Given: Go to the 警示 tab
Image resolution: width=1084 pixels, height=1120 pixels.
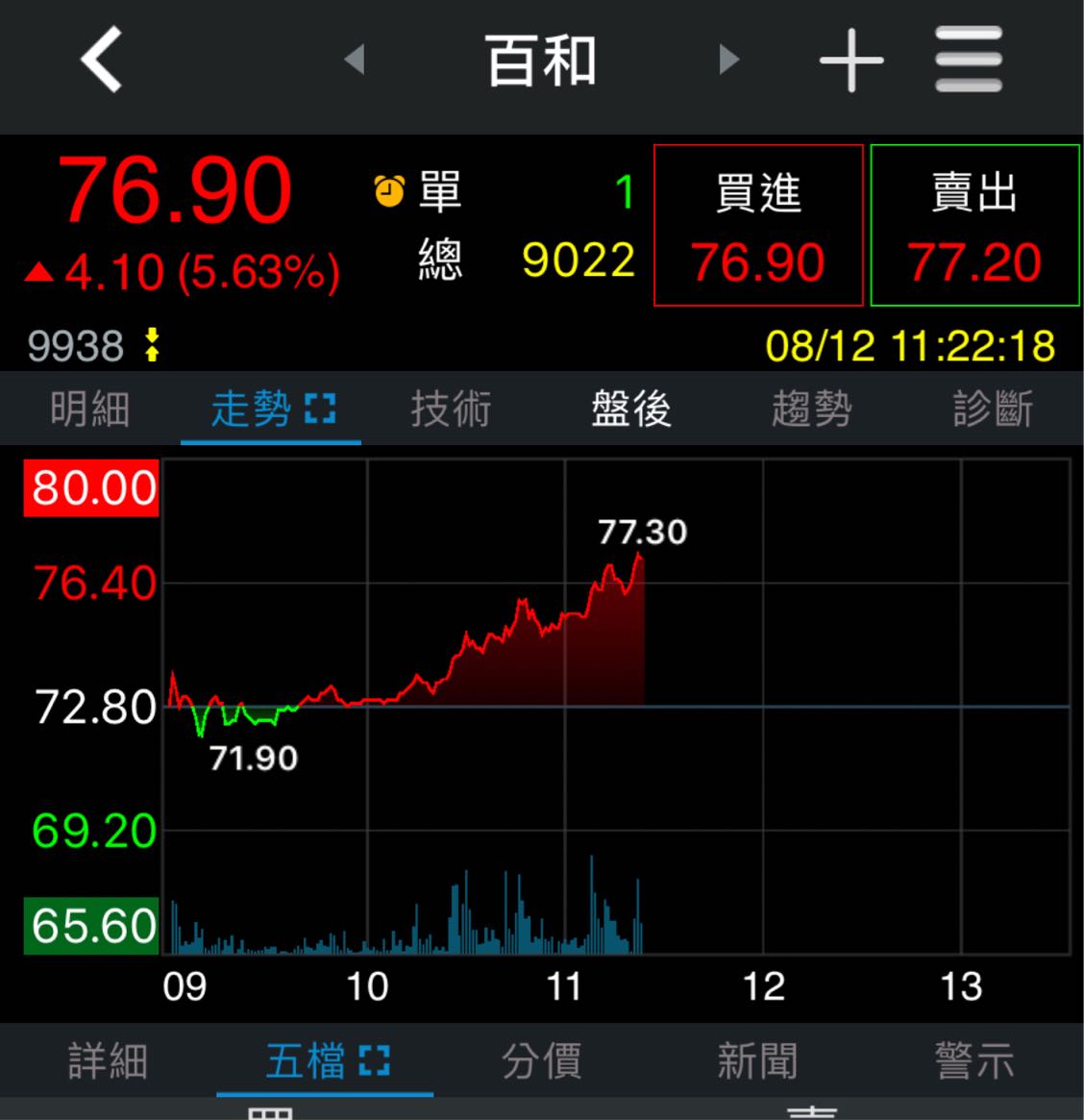Looking at the screenshot, I should tap(974, 1061).
